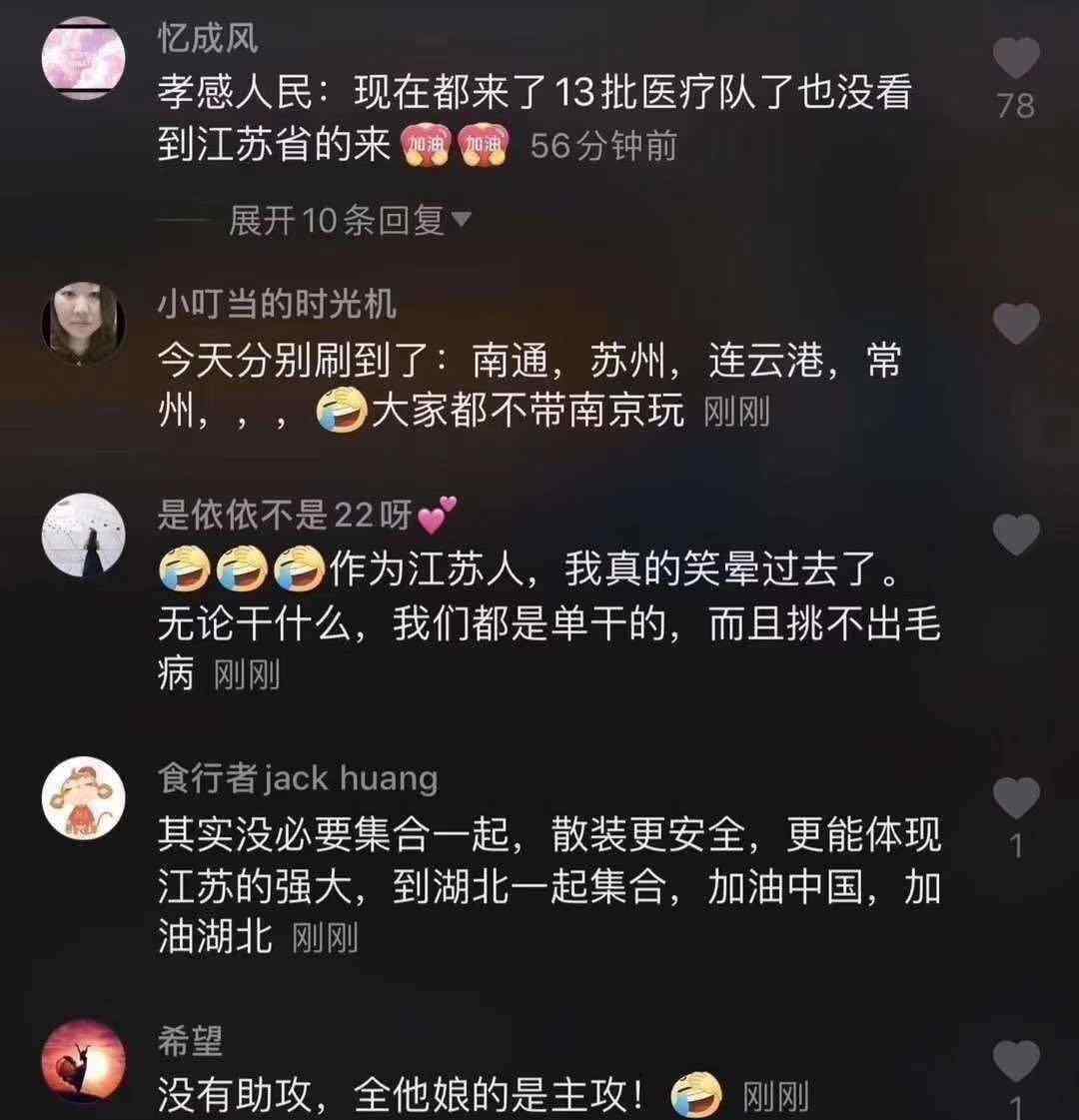Screen dimensions: 1079x1120
Task: Open 食行者jack huang's avatar
Action: pos(84,798)
